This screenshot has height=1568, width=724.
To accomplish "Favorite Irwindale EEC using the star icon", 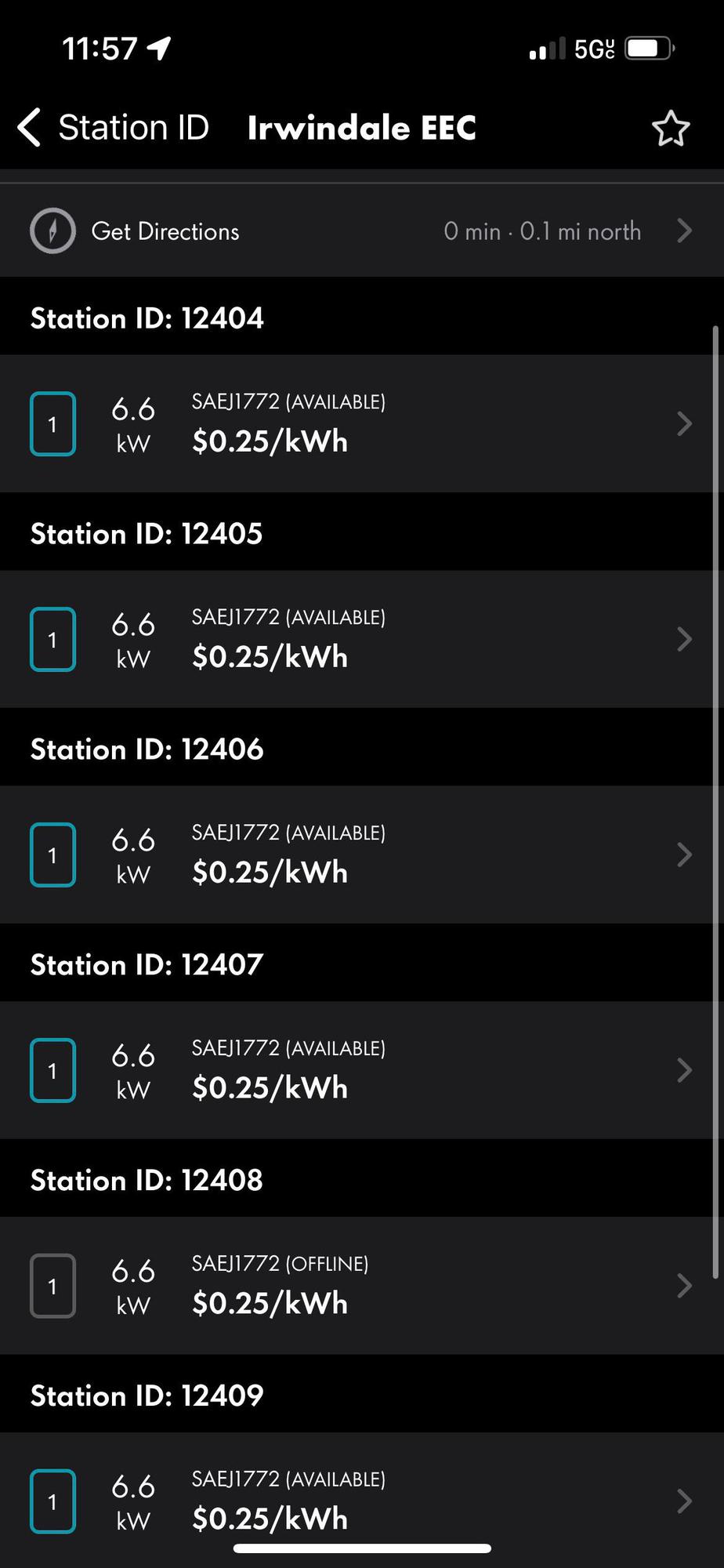I will (670, 128).
